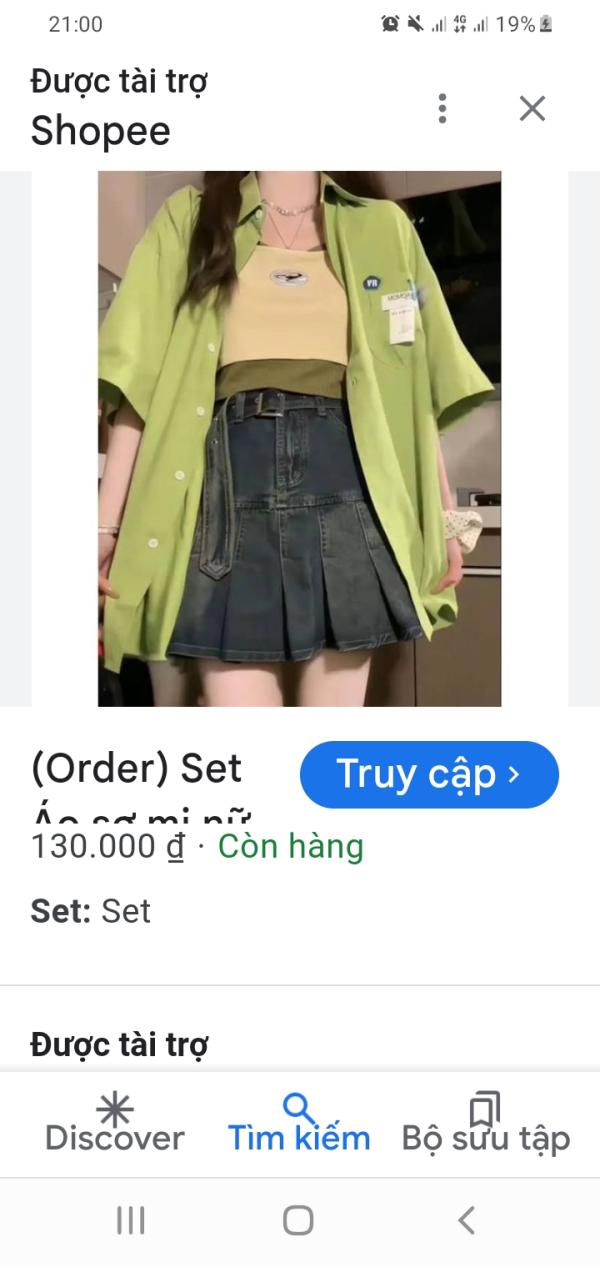Open the green shirt set product image

click(299, 439)
